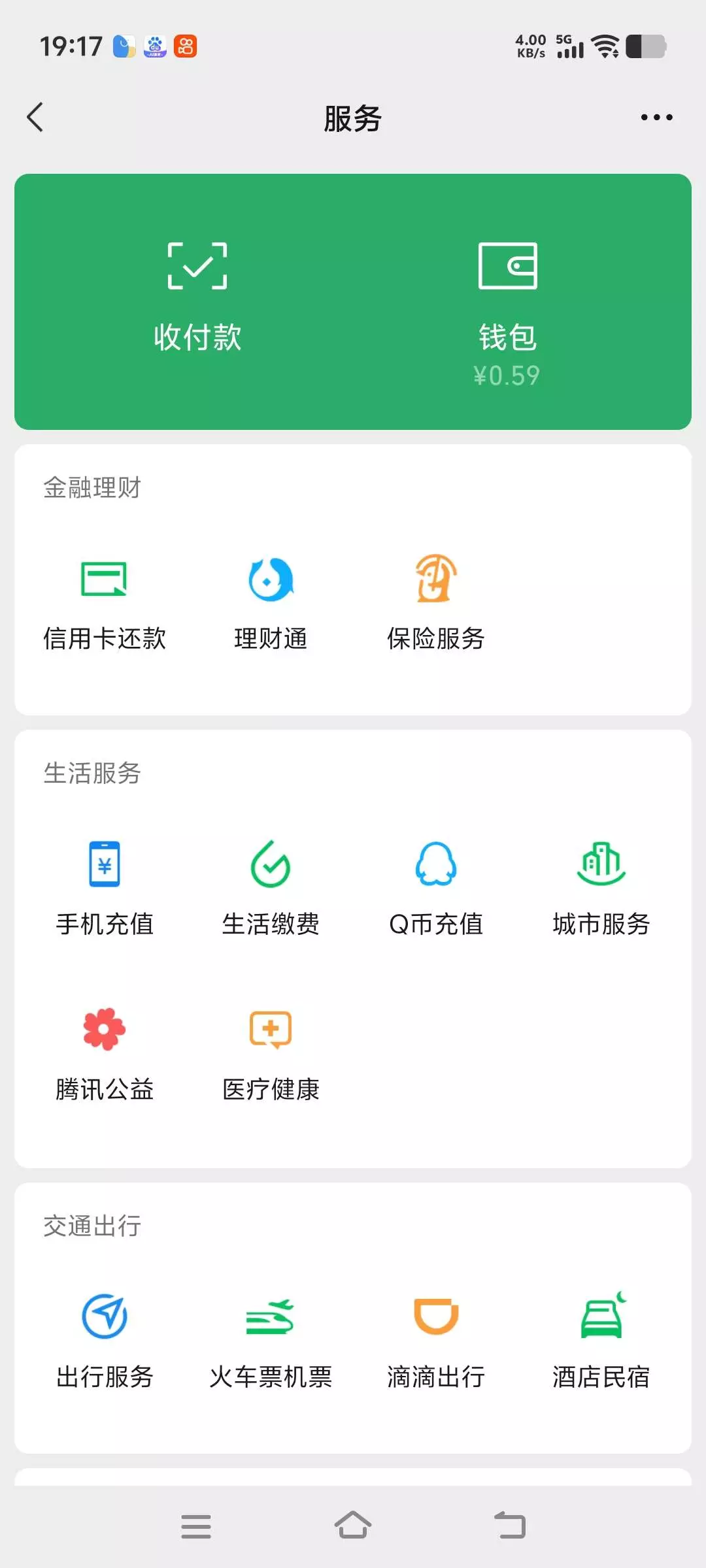Book tickets via 火车票机票
Viewport: 706px width, 1568px height.
[271, 1341]
